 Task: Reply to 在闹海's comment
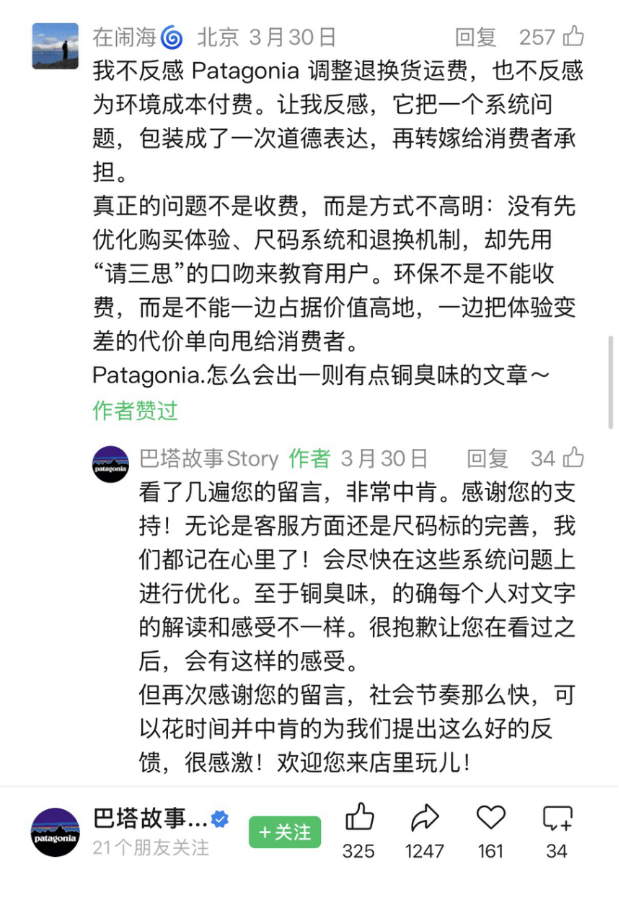coord(475,38)
